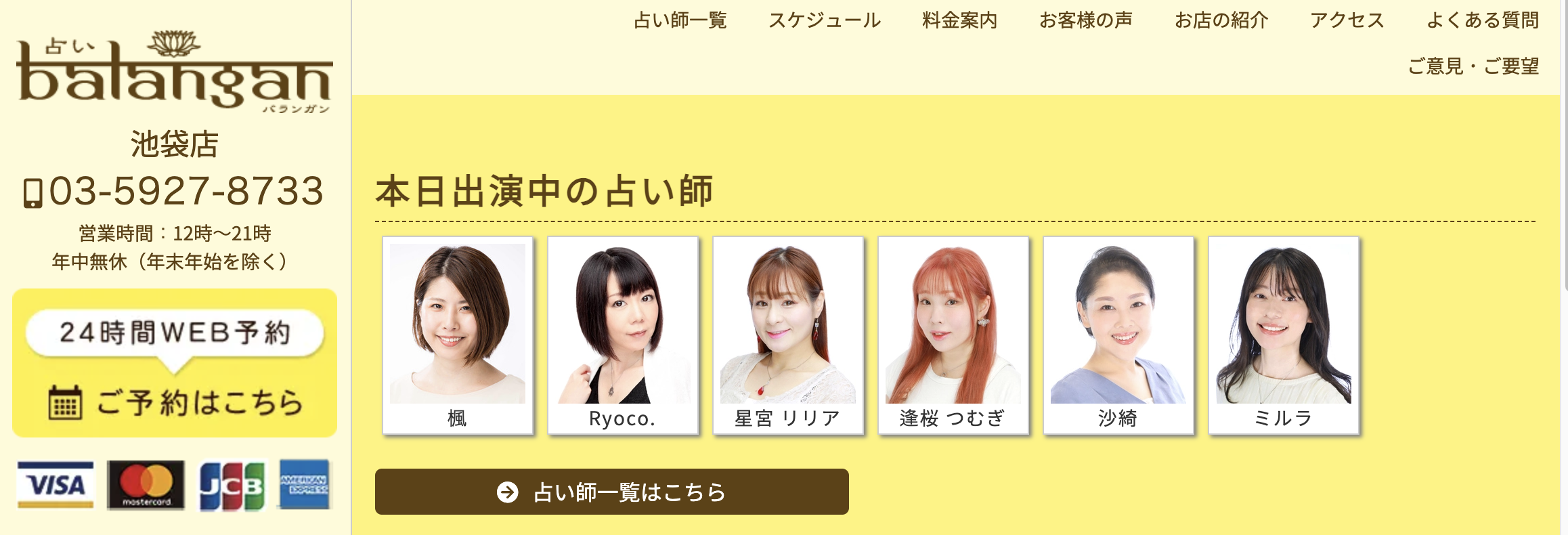1568x535 pixels.
Task: Open アクセス information
Action: (1347, 20)
